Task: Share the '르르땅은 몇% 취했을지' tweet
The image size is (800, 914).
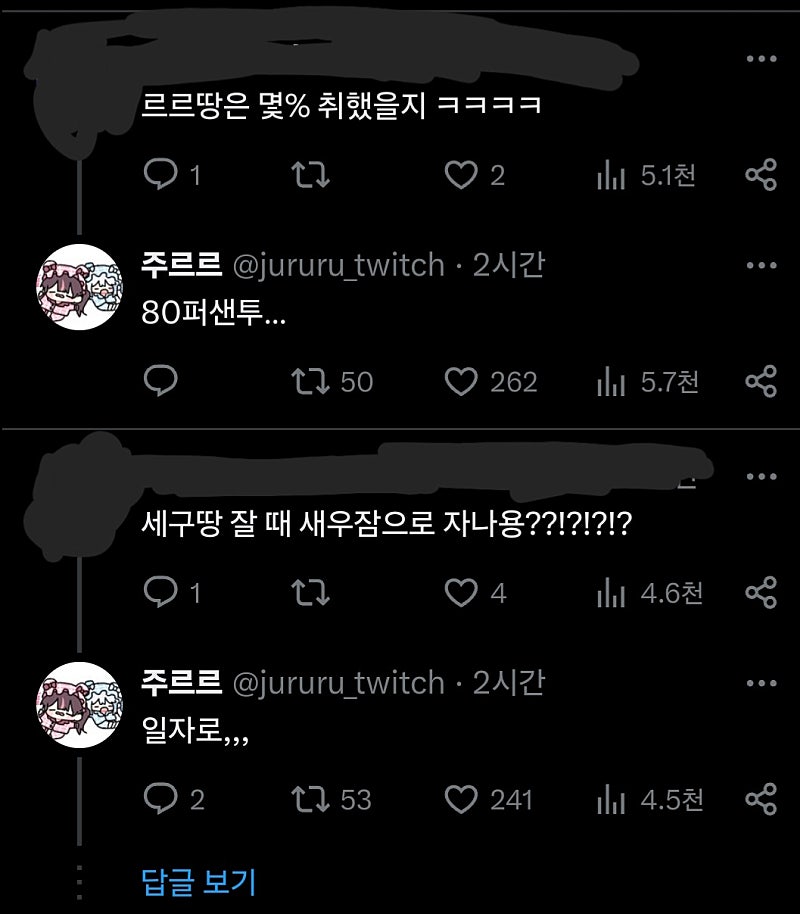Action: coord(761,176)
